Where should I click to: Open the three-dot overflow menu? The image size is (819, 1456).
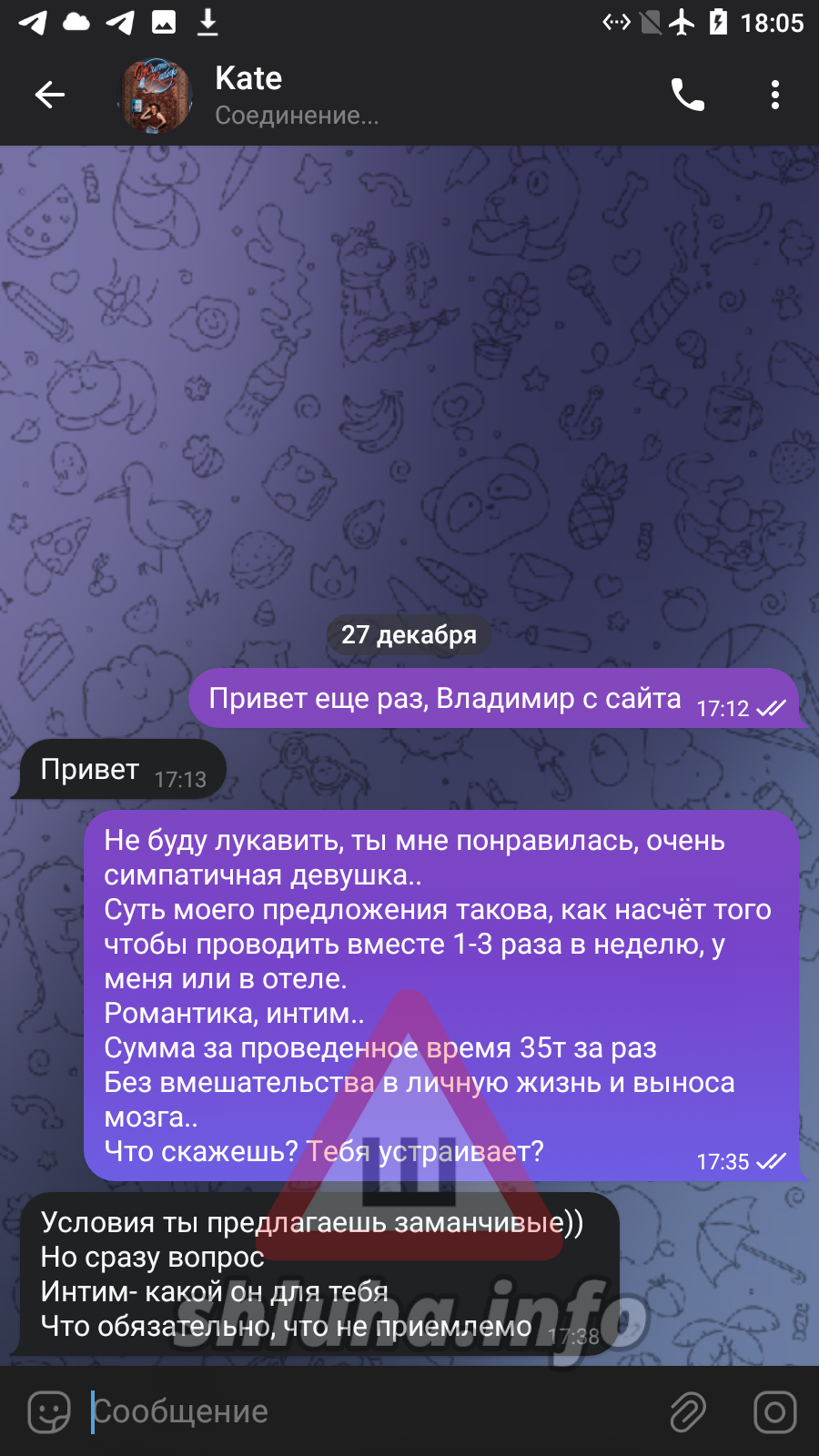[x=775, y=95]
